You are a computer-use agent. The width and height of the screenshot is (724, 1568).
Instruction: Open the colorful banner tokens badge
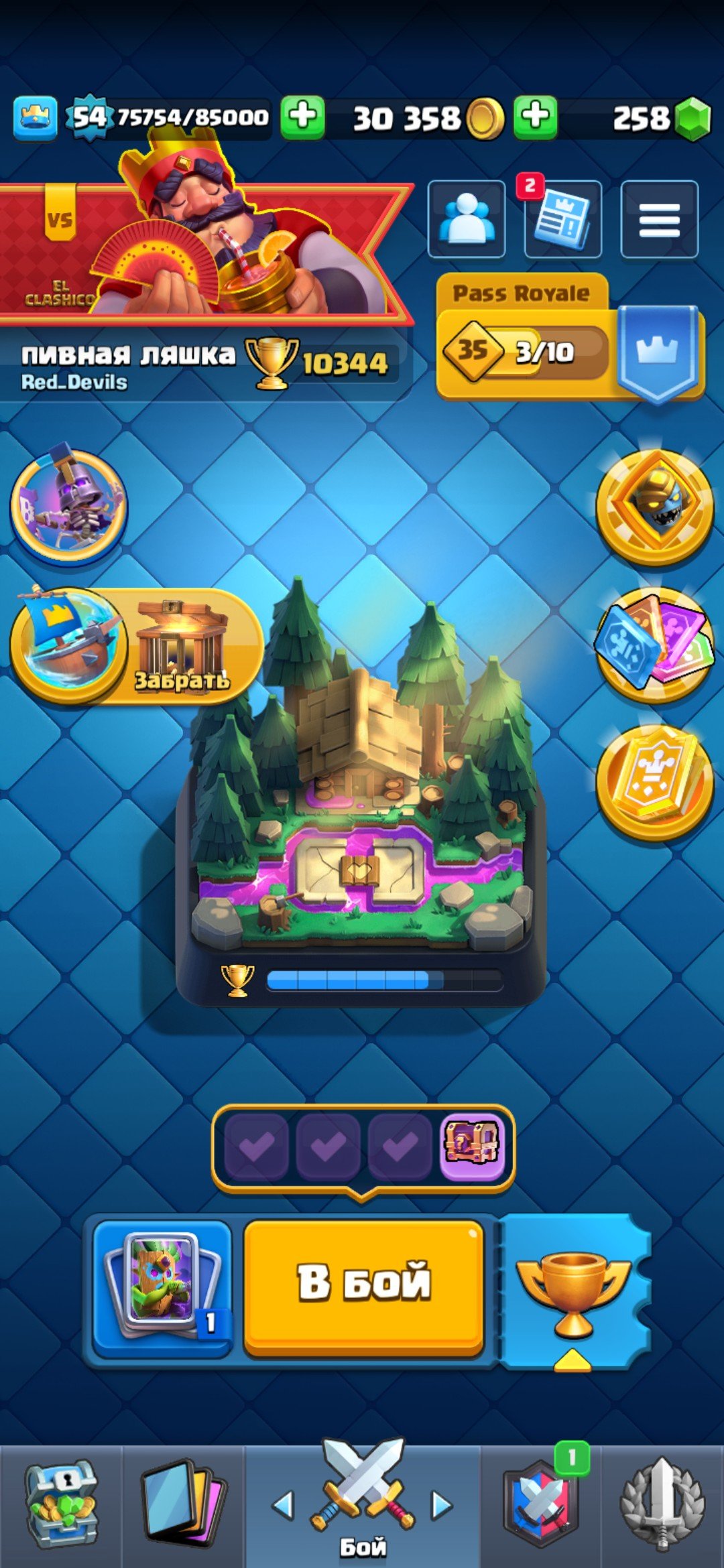point(655,645)
